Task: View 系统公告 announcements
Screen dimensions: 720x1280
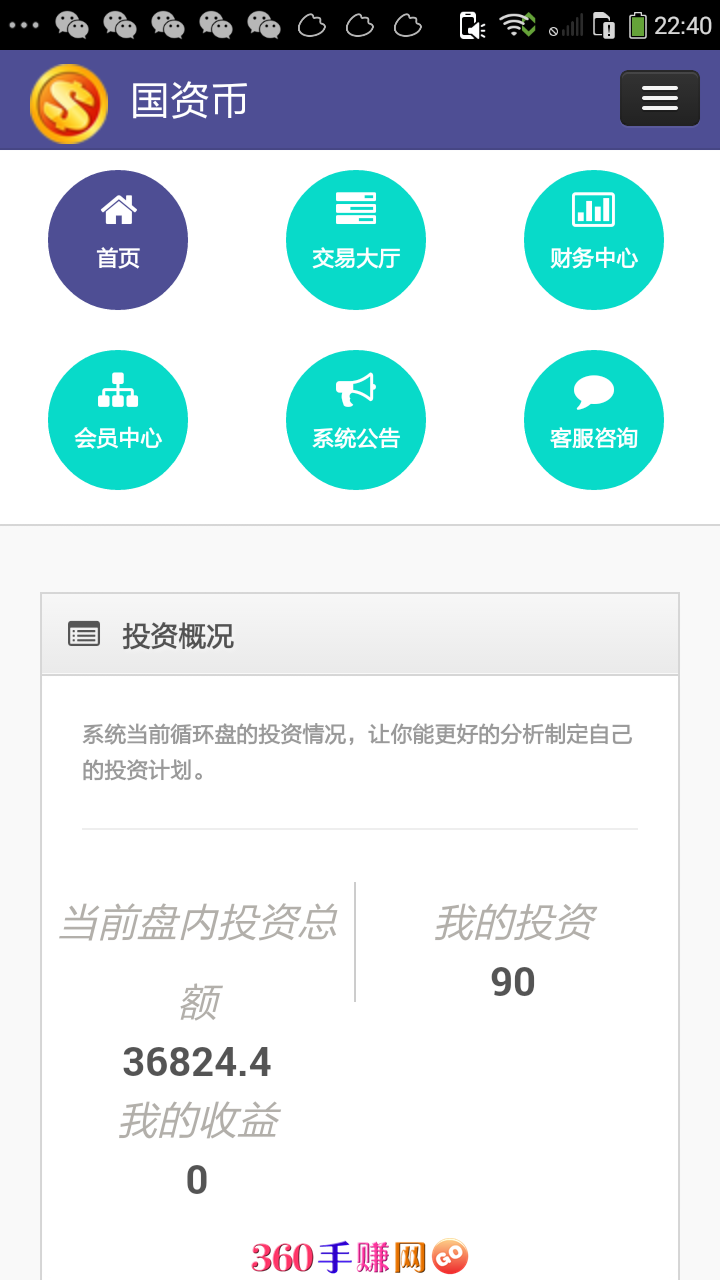Action: [x=356, y=420]
